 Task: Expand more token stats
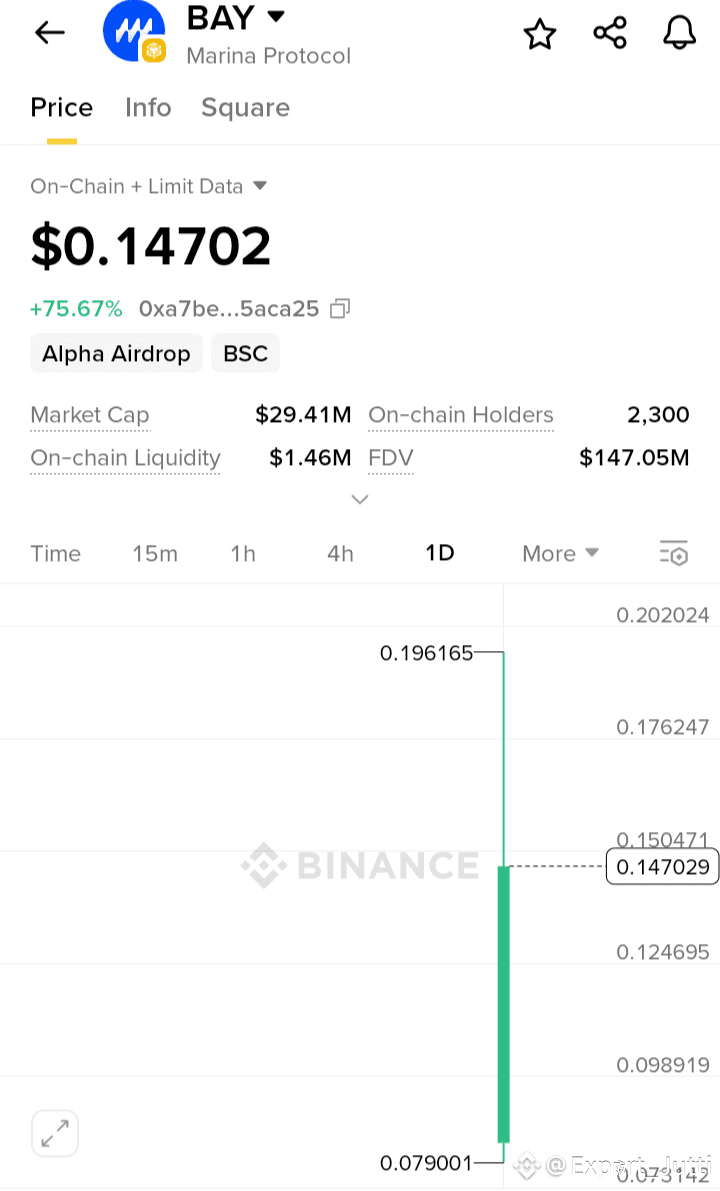coord(360,499)
